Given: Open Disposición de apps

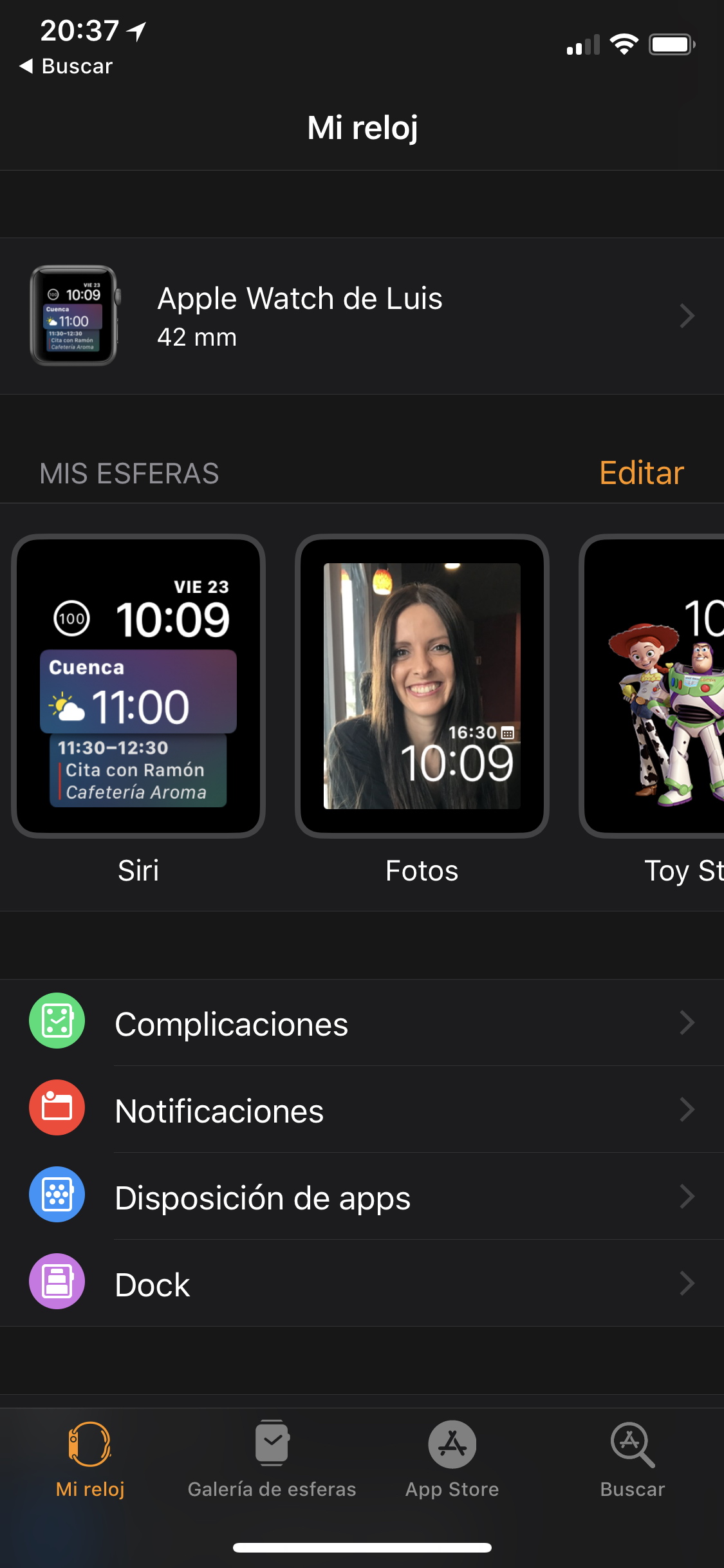Looking at the screenshot, I should pos(362,1197).
